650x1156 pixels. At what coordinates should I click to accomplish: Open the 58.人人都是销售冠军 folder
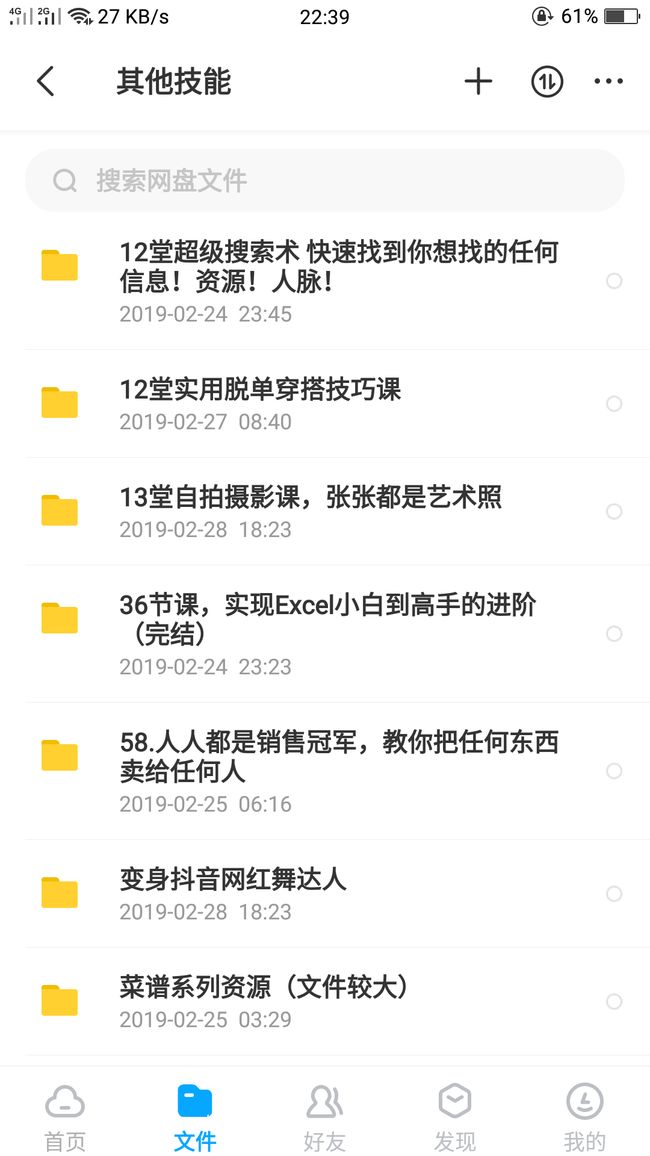coord(325,770)
